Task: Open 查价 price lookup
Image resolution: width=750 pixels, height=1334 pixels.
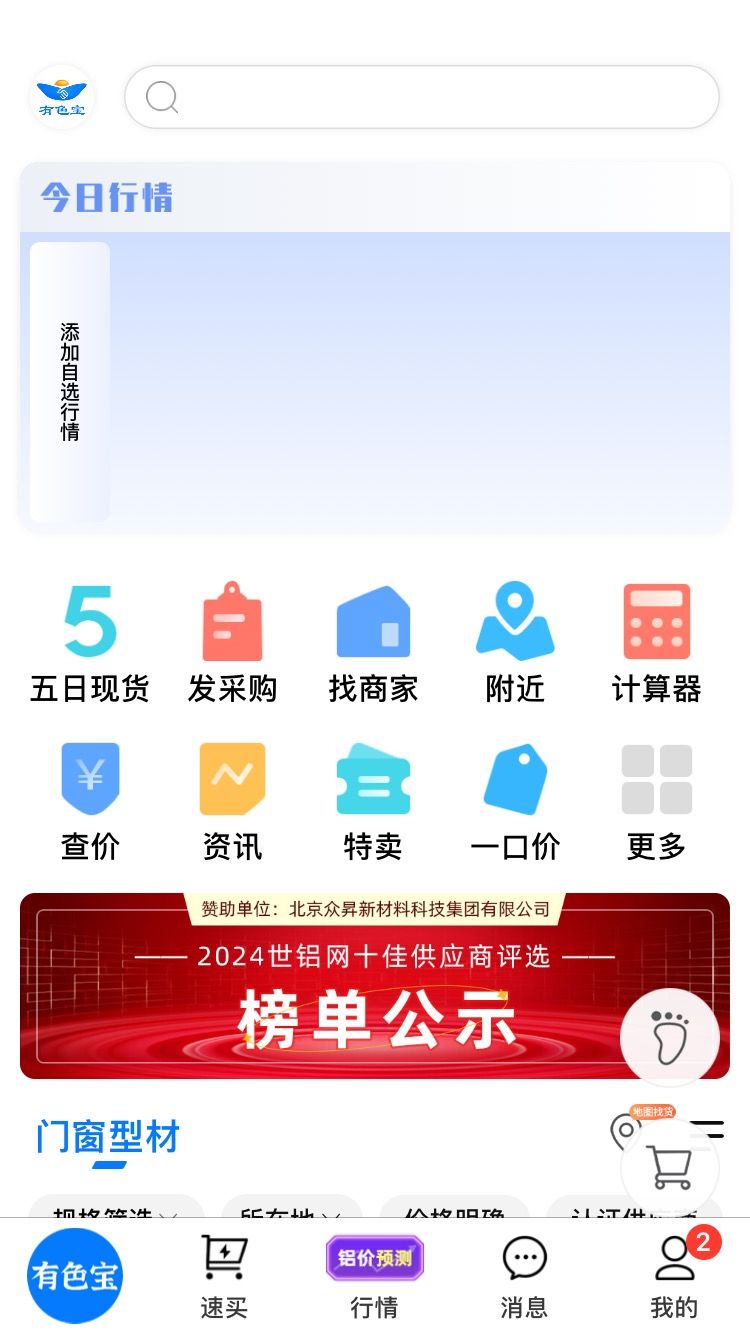Action: tap(90, 802)
